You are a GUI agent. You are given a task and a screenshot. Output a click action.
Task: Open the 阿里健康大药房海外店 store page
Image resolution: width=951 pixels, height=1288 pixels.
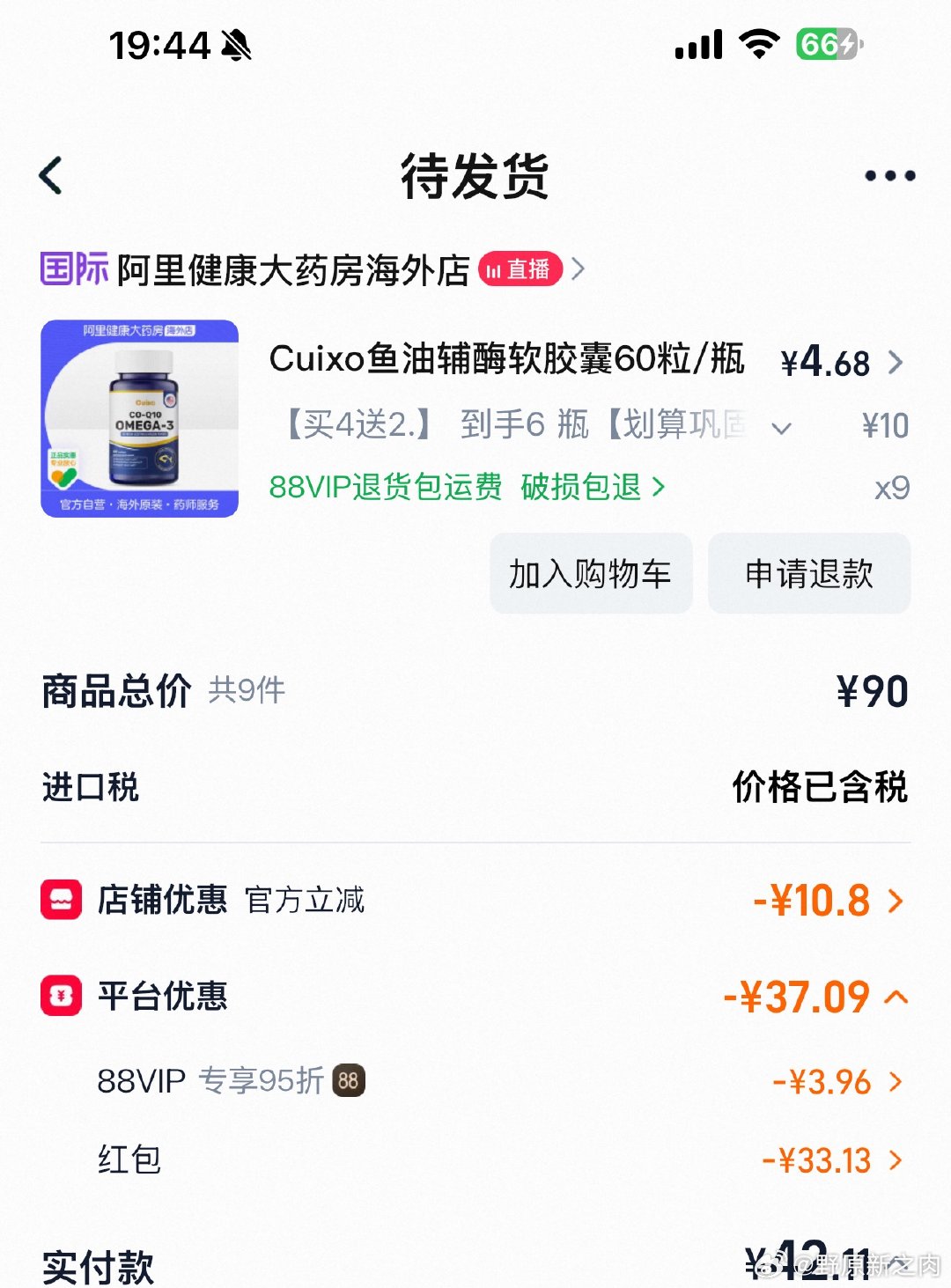pyautogui.click(x=293, y=269)
